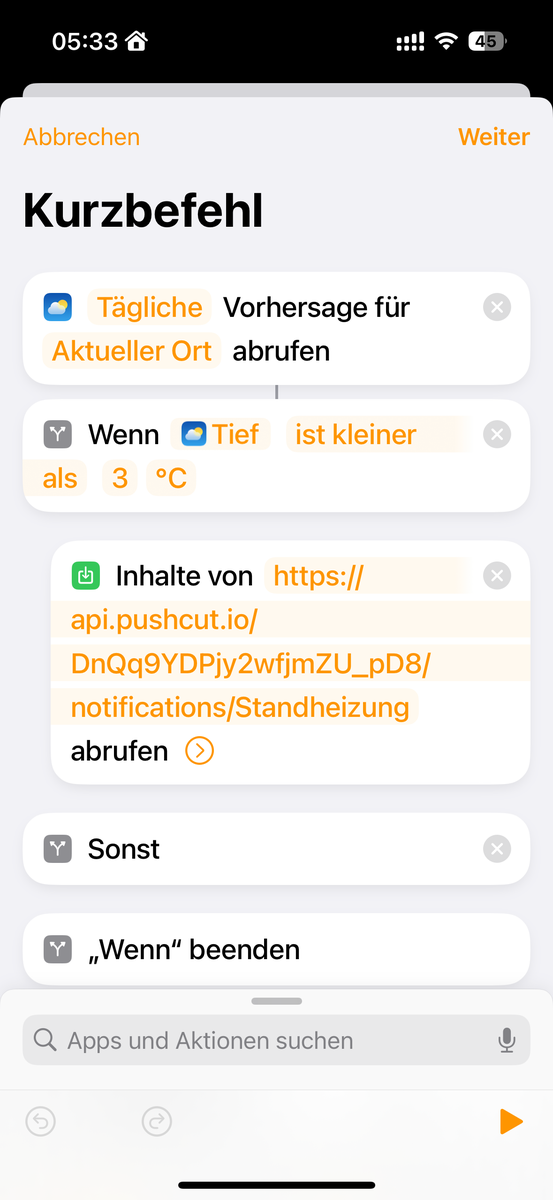Change the Aktueller Ort location parameter

[x=132, y=351]
